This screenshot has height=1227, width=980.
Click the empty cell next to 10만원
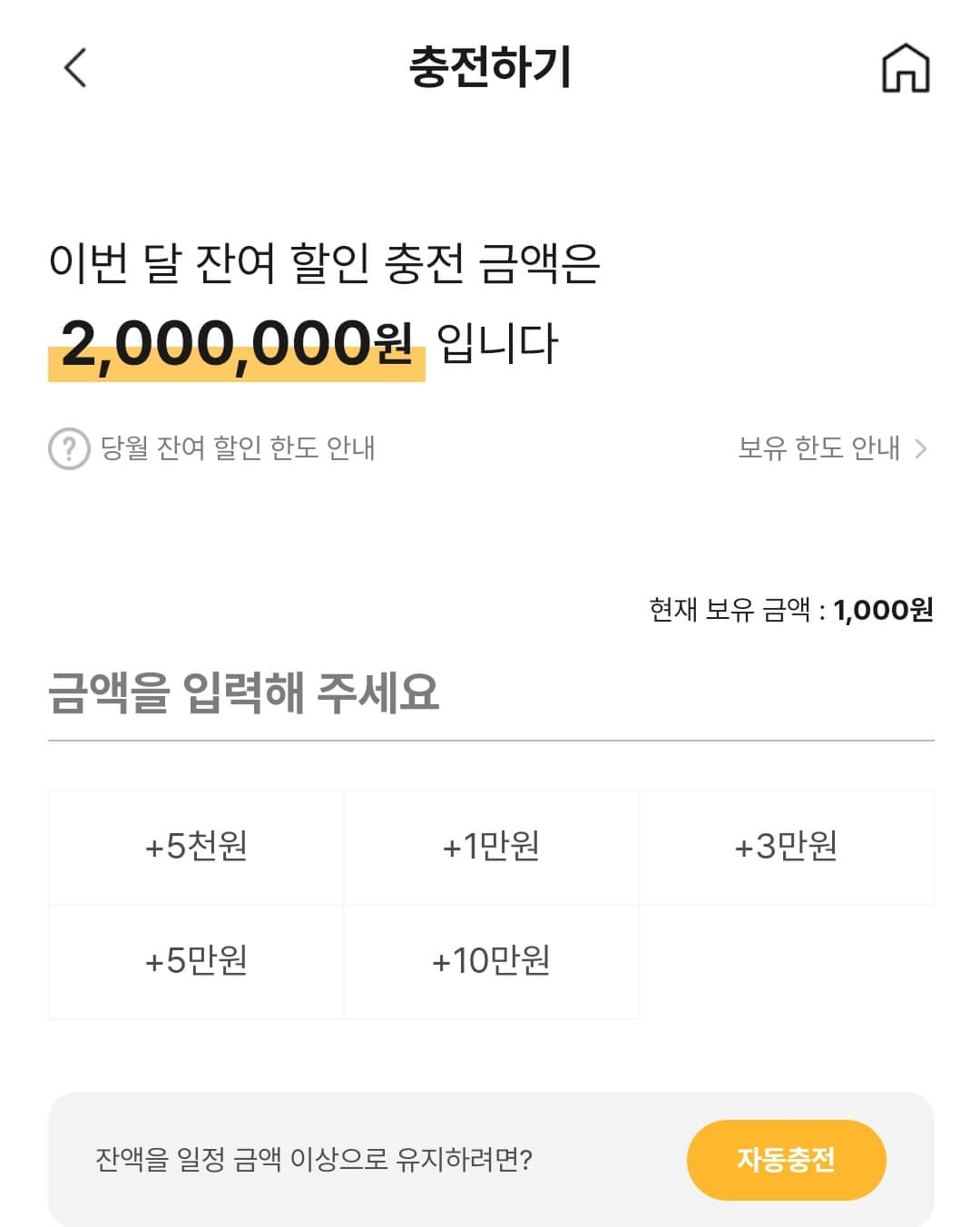[788, 961]
